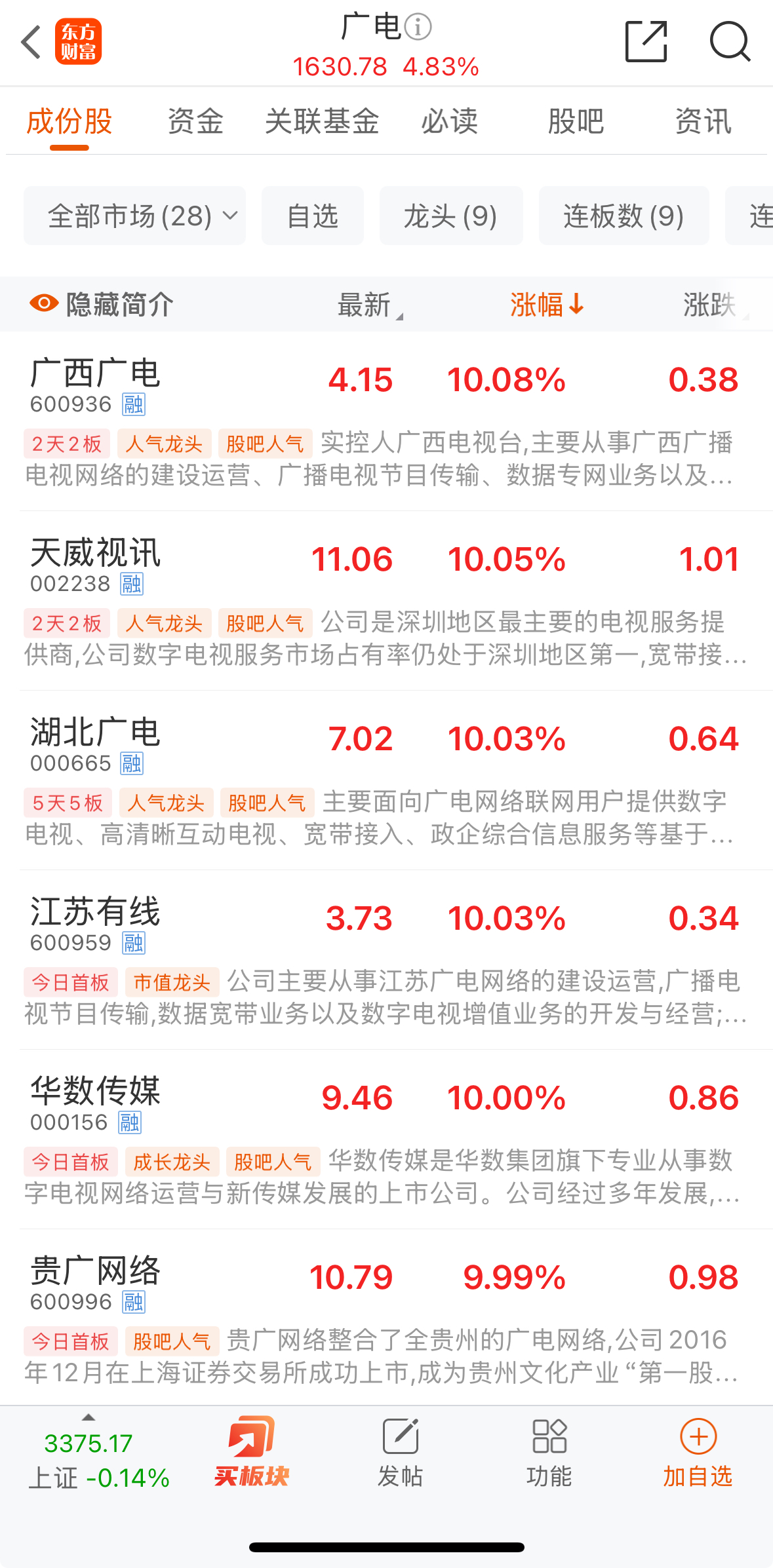Switch to the 资讯 tab

click(703, 122)
